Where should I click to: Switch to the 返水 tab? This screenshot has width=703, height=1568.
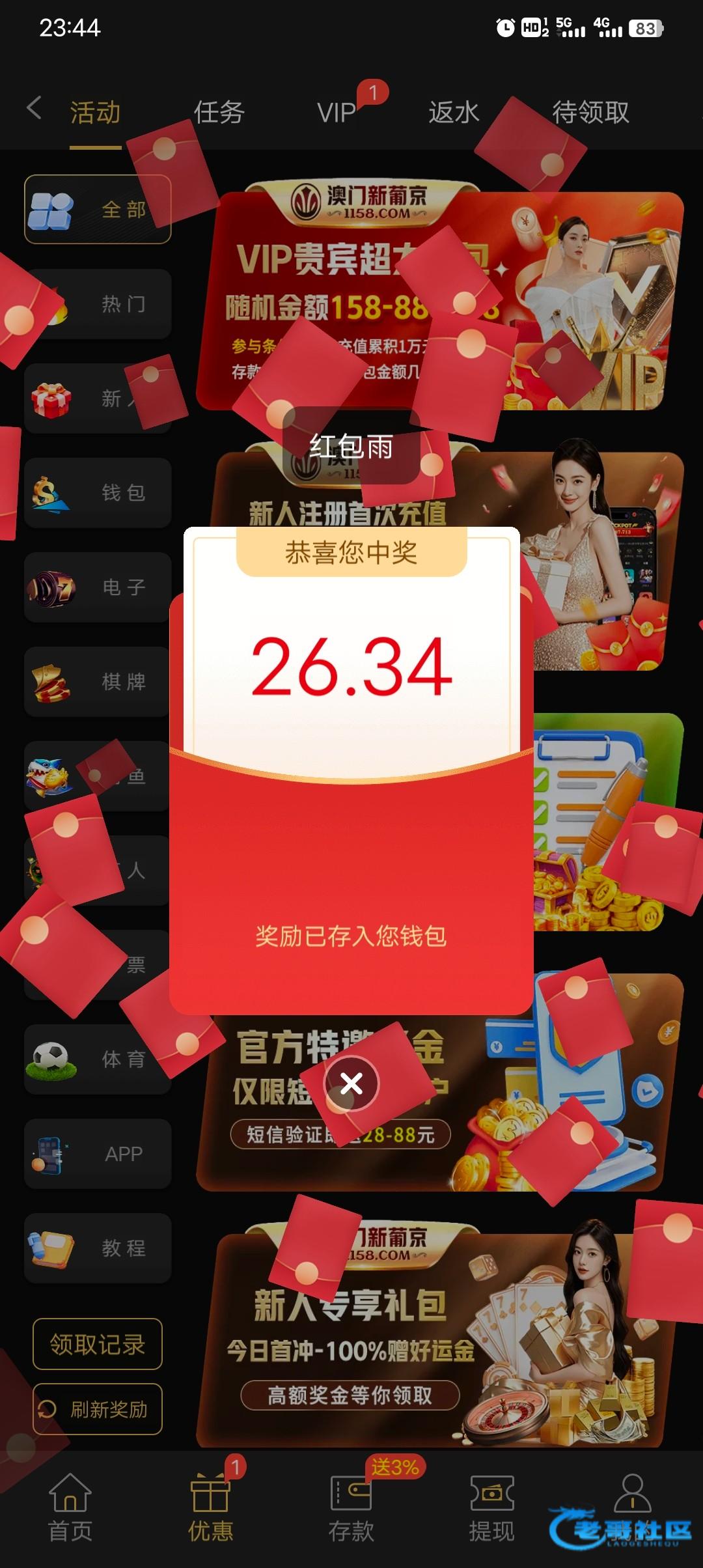454,113
